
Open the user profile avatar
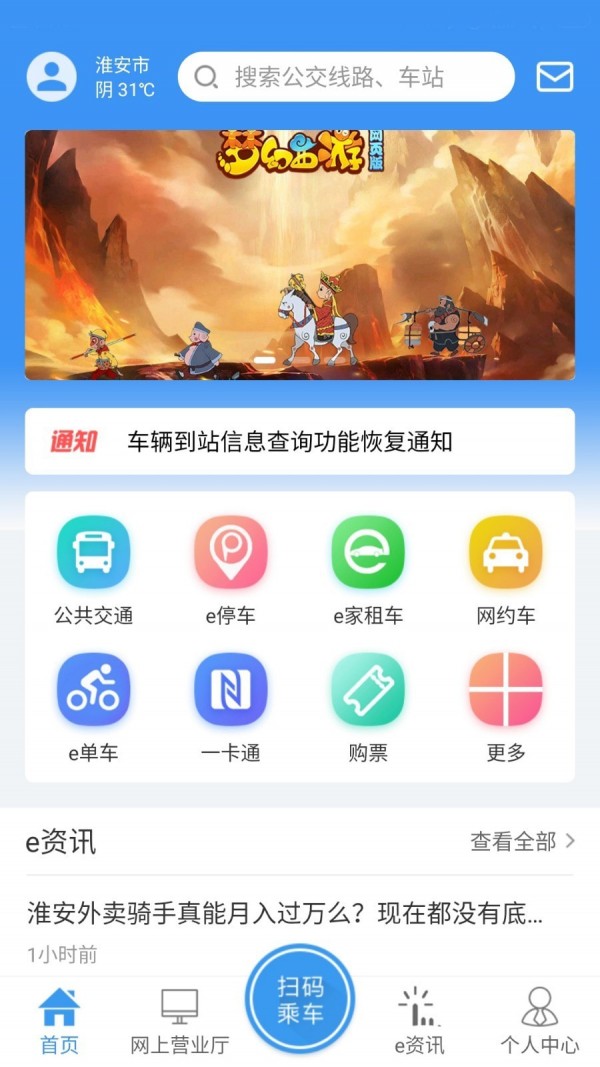click(51, 76)
